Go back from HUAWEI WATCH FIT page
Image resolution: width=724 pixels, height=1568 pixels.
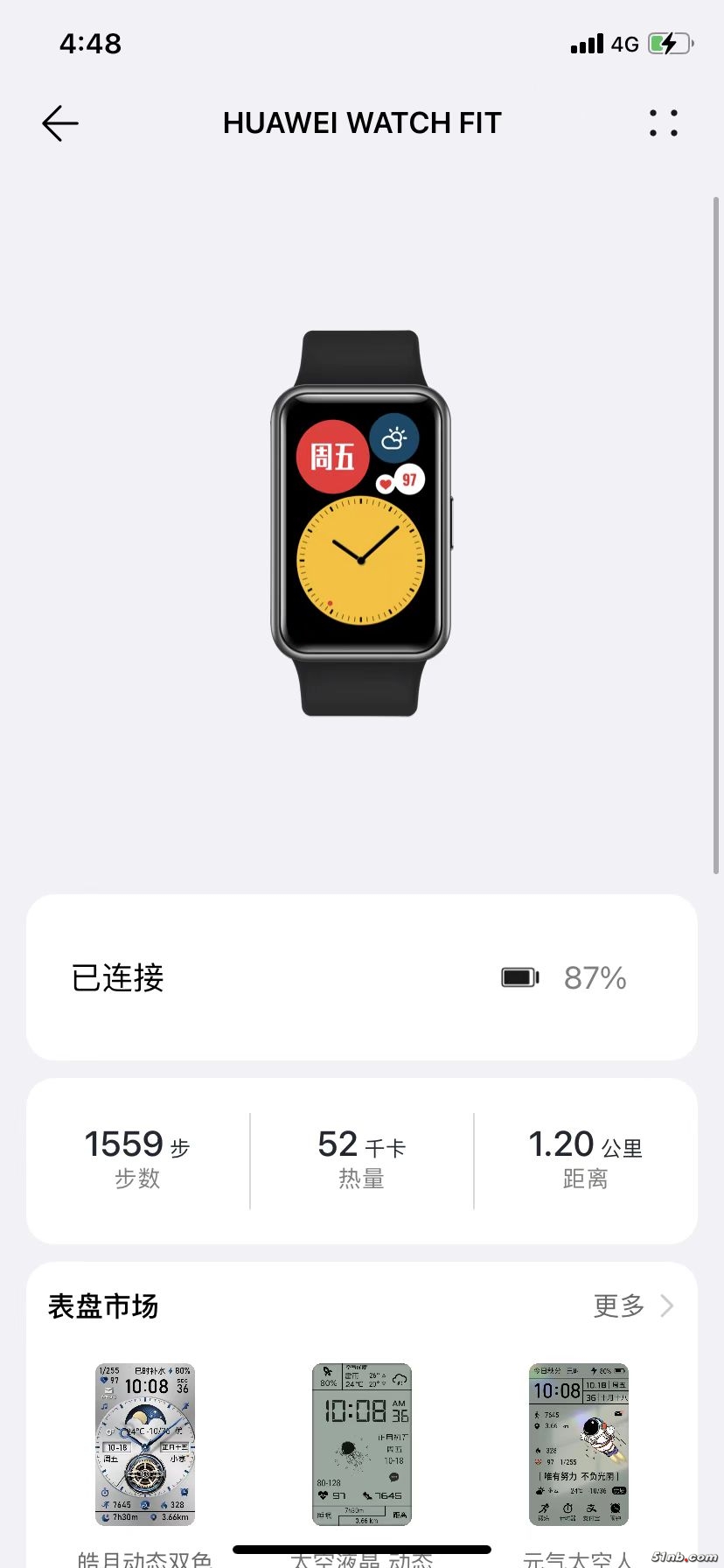coord(60,123)
